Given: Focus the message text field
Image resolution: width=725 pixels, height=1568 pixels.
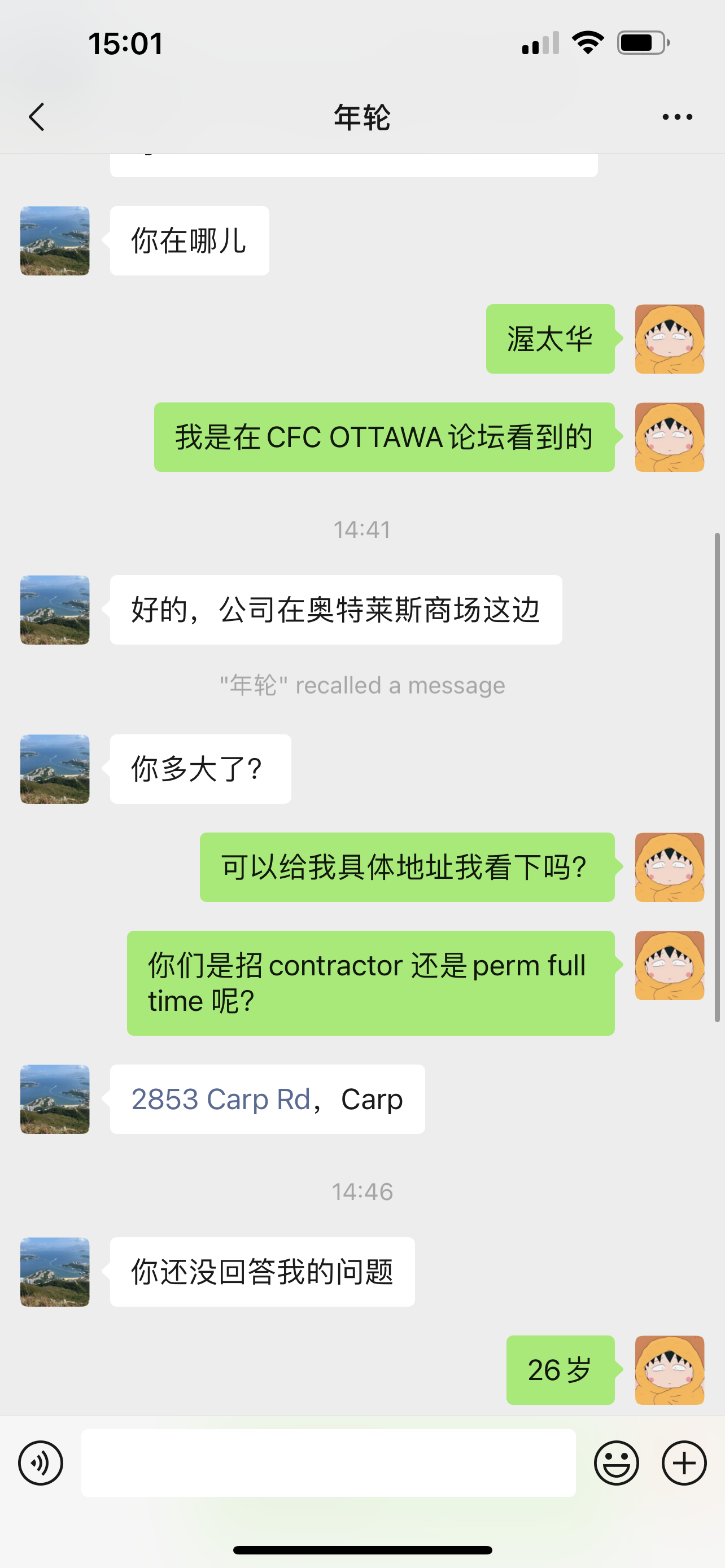Looking at the screenshot, I should coord(329,1462).
